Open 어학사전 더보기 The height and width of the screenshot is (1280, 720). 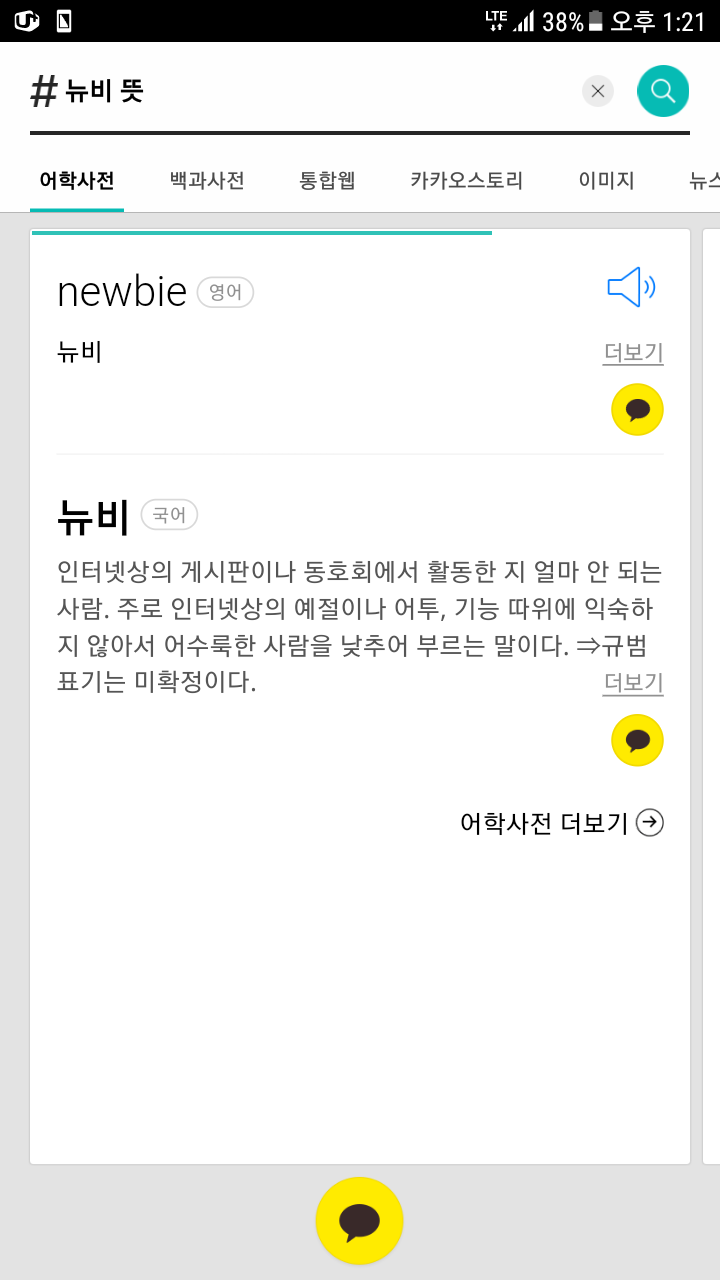(x=562, y=823)
